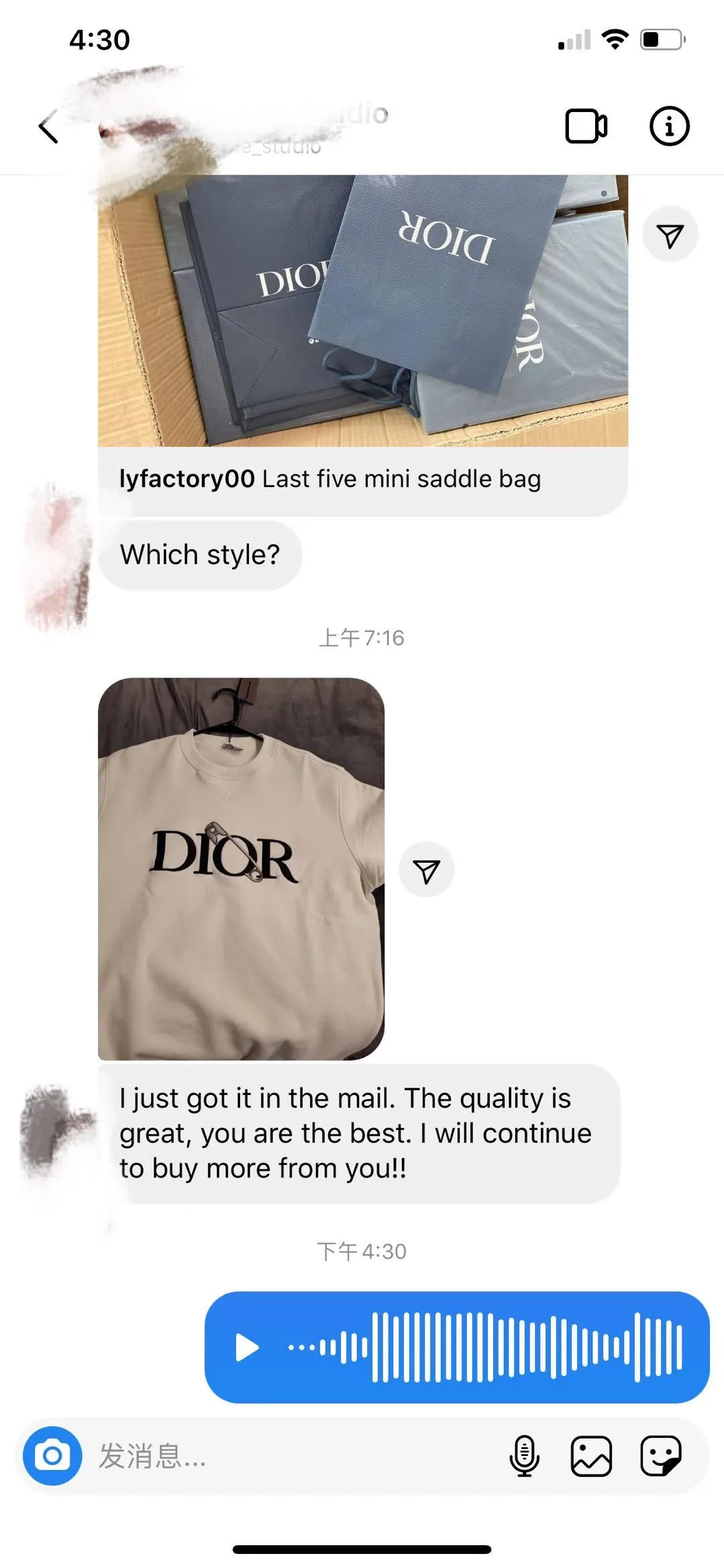
Task: Pick a photo from the gallery
Action: click(x=590, y=1456)
